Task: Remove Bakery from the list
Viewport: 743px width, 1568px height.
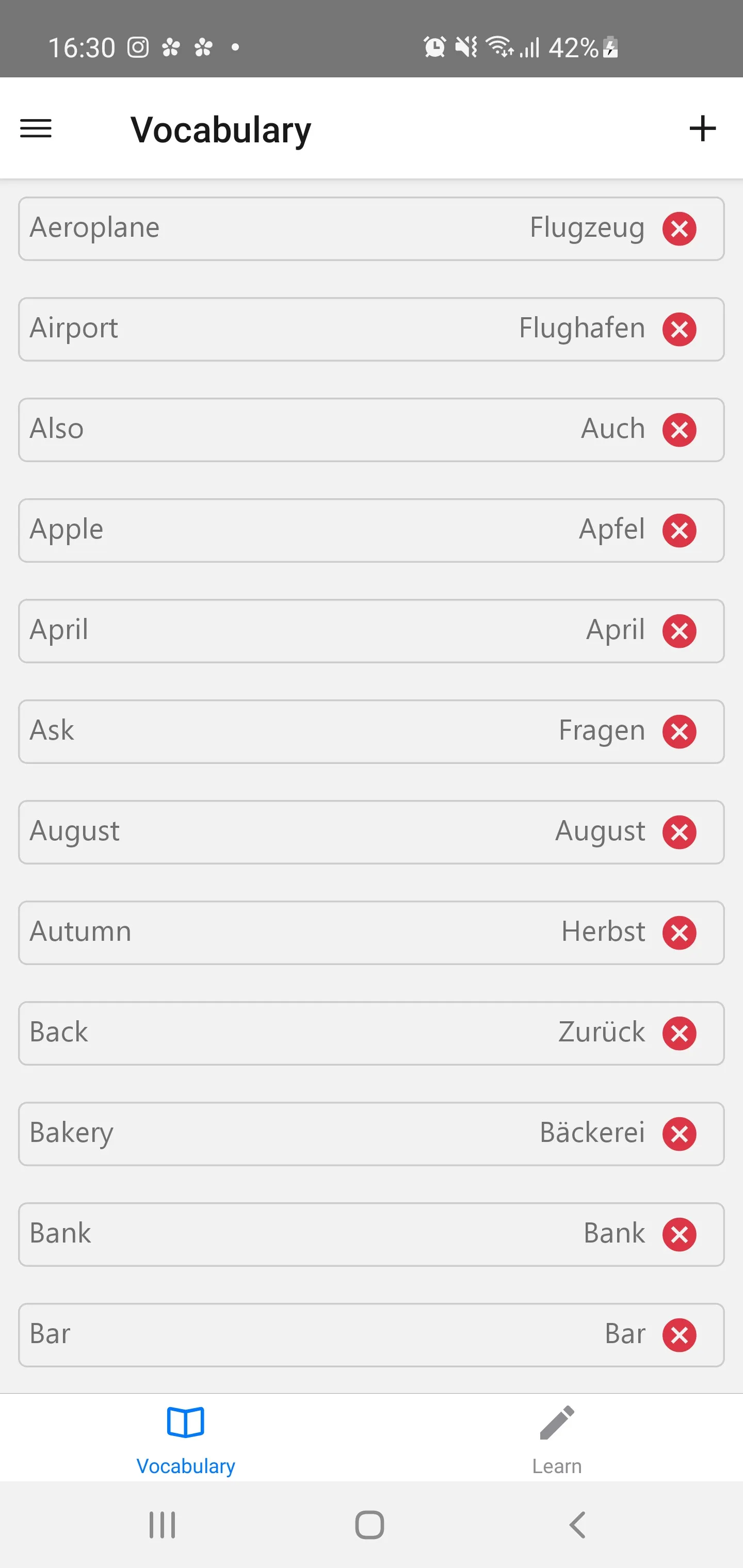Action: (679, 1133)
